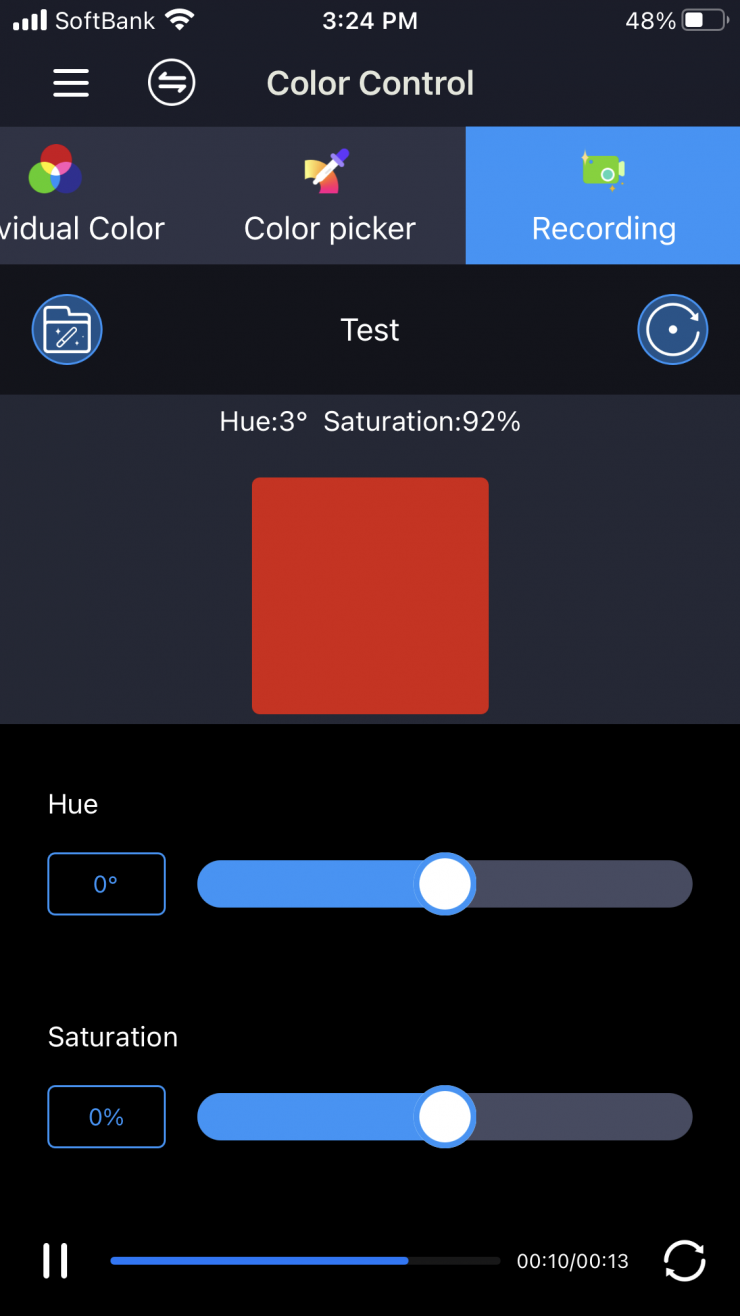Tap the red color preview square
The height and width of the screenshot is (1316, 740).
tap(370, 595)
